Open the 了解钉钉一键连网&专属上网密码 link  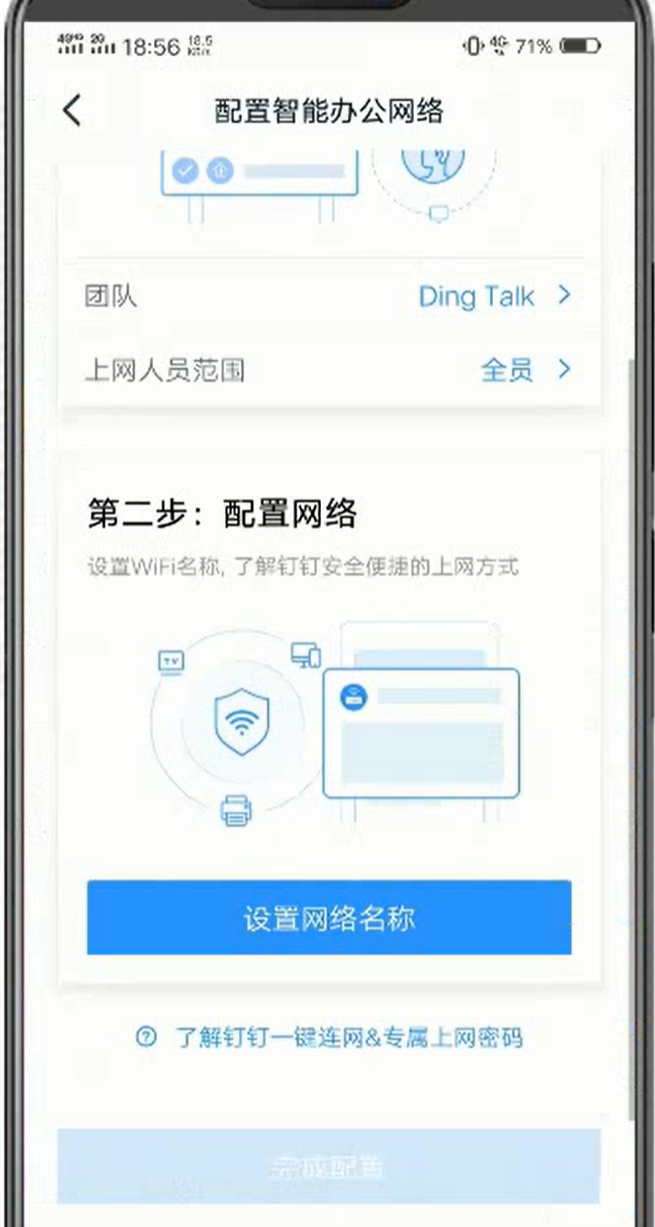(330, 1037)
